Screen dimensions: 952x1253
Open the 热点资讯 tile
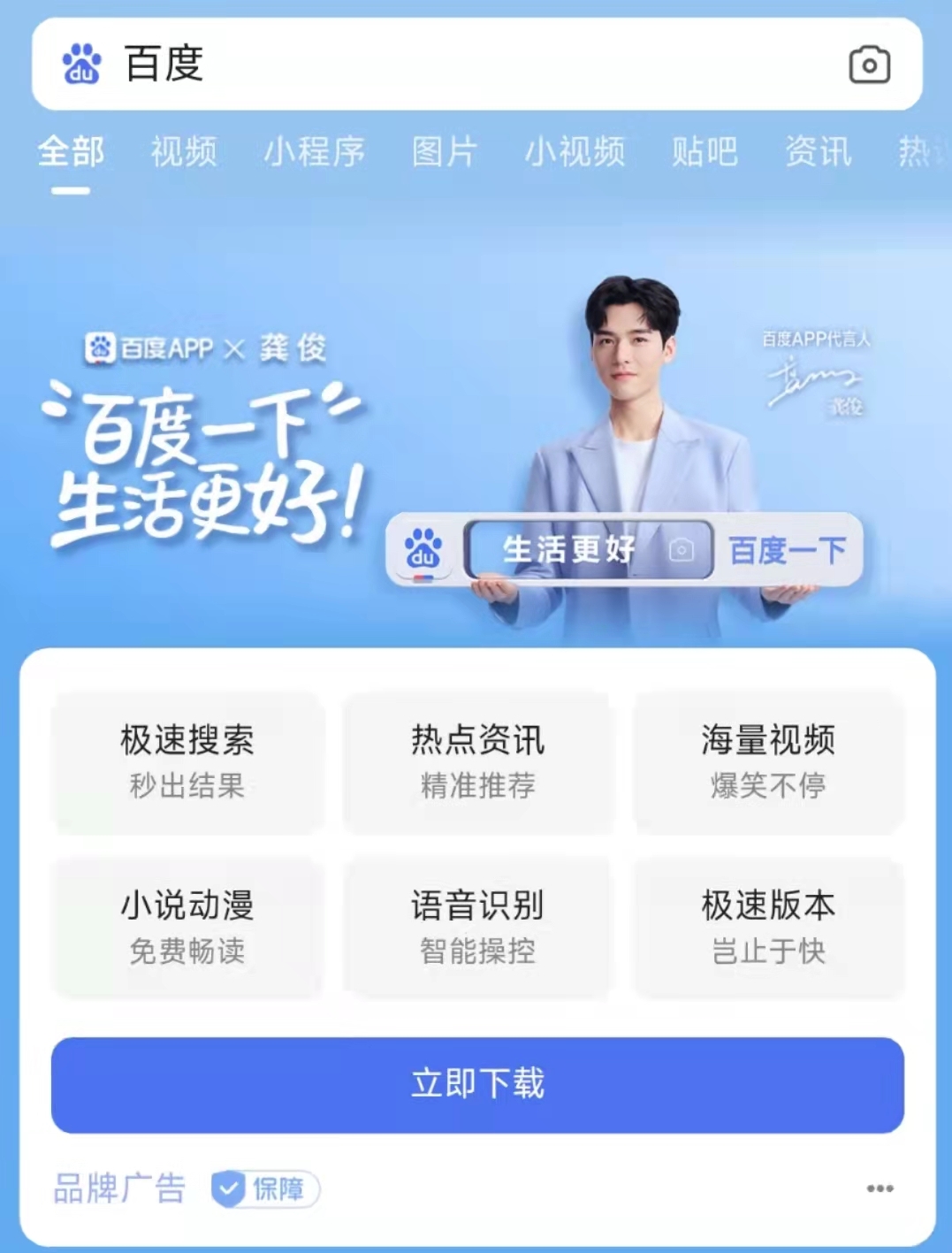click(477, 761)
